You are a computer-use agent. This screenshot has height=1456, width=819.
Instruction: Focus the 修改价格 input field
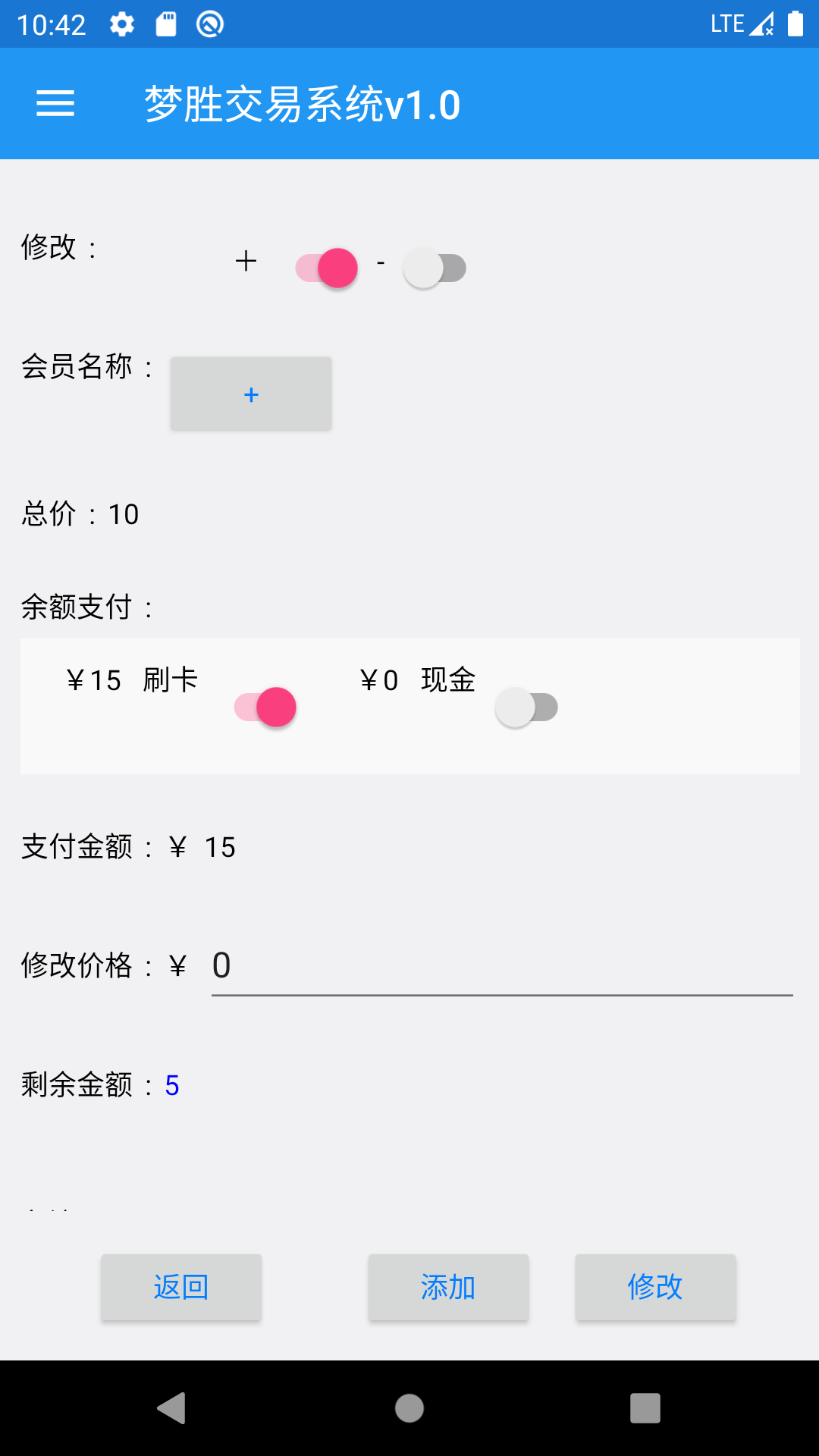(502, 966)
